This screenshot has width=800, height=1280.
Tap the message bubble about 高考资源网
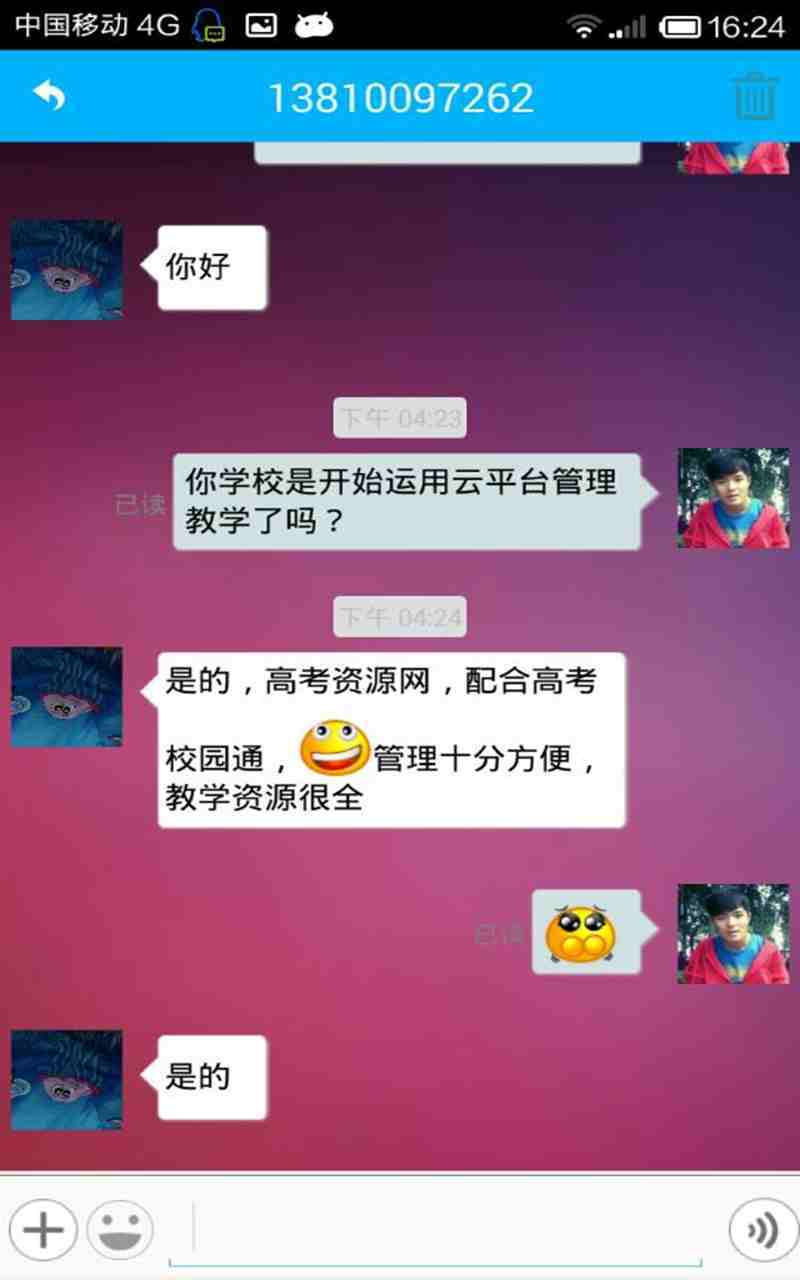pyautogui.click(x=391, y=740)
